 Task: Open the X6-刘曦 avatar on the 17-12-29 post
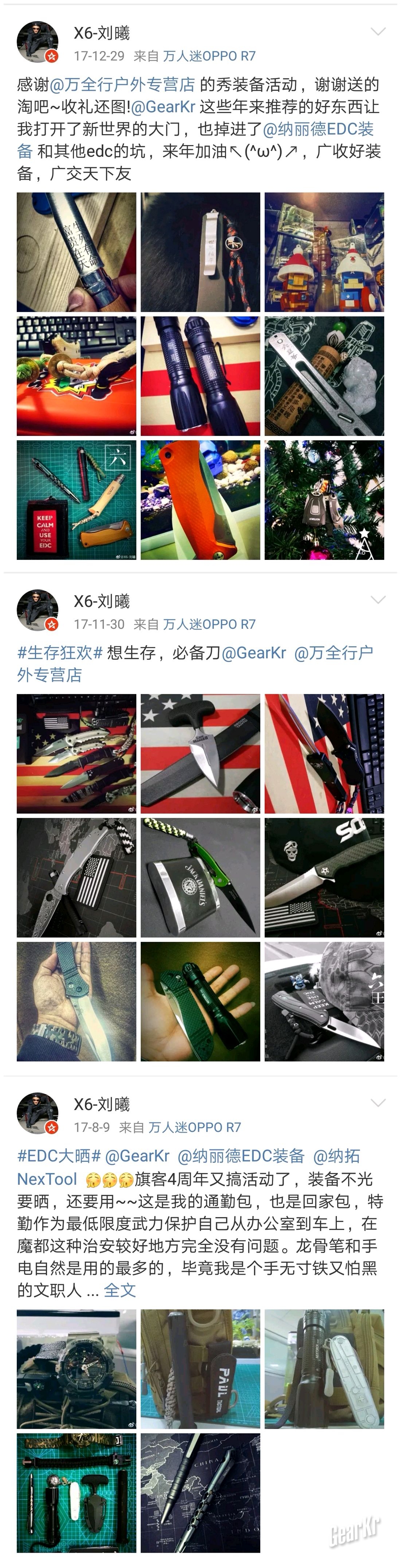[x=38, y=43]
